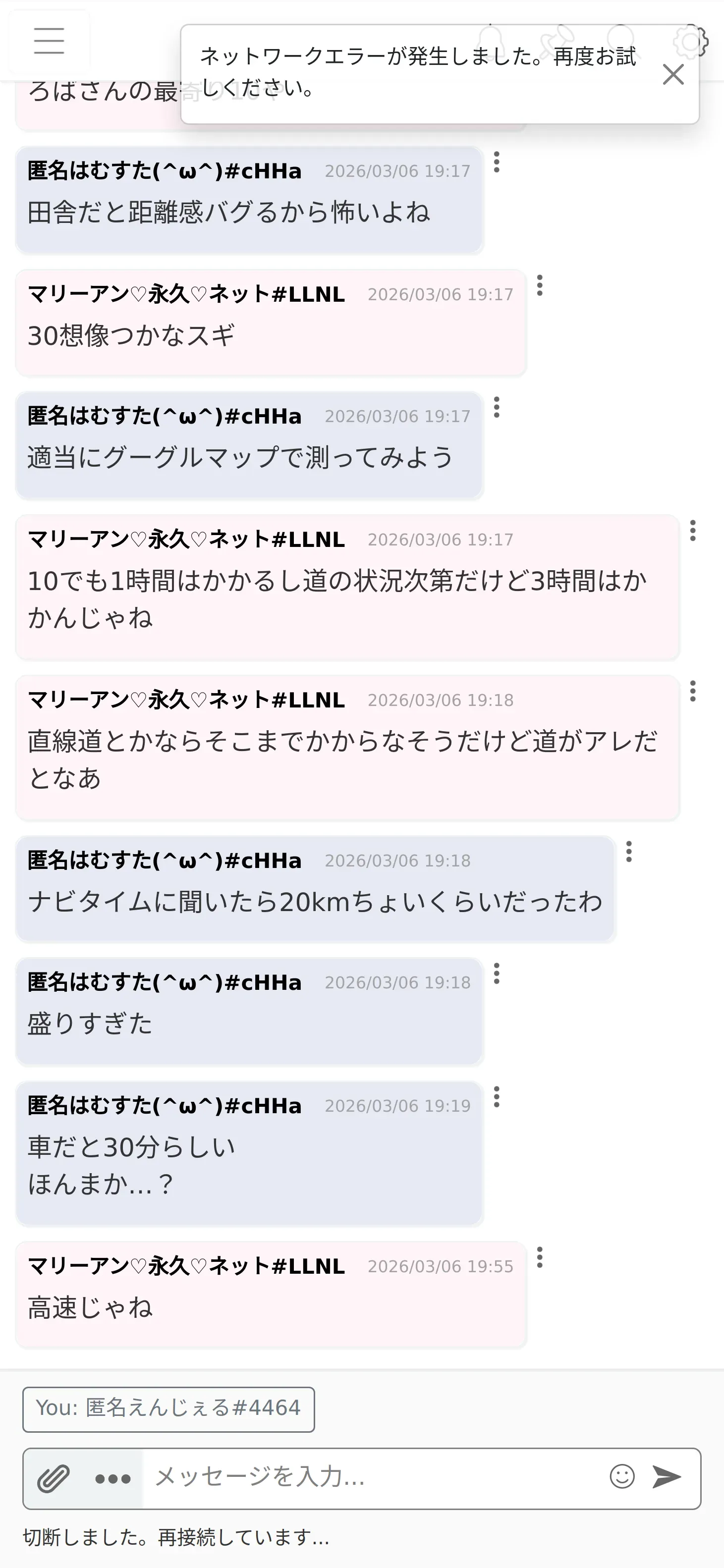Open options for message 車だと30分らしい
The image size is (724, 1568).
point(497,1097)
